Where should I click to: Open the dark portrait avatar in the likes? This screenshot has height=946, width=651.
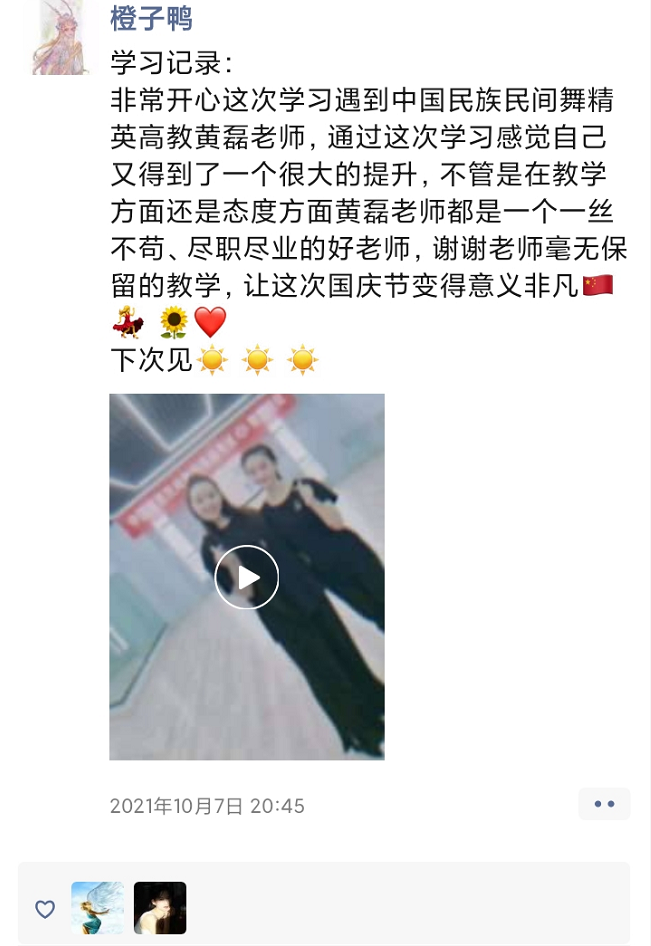pos(160,908)
